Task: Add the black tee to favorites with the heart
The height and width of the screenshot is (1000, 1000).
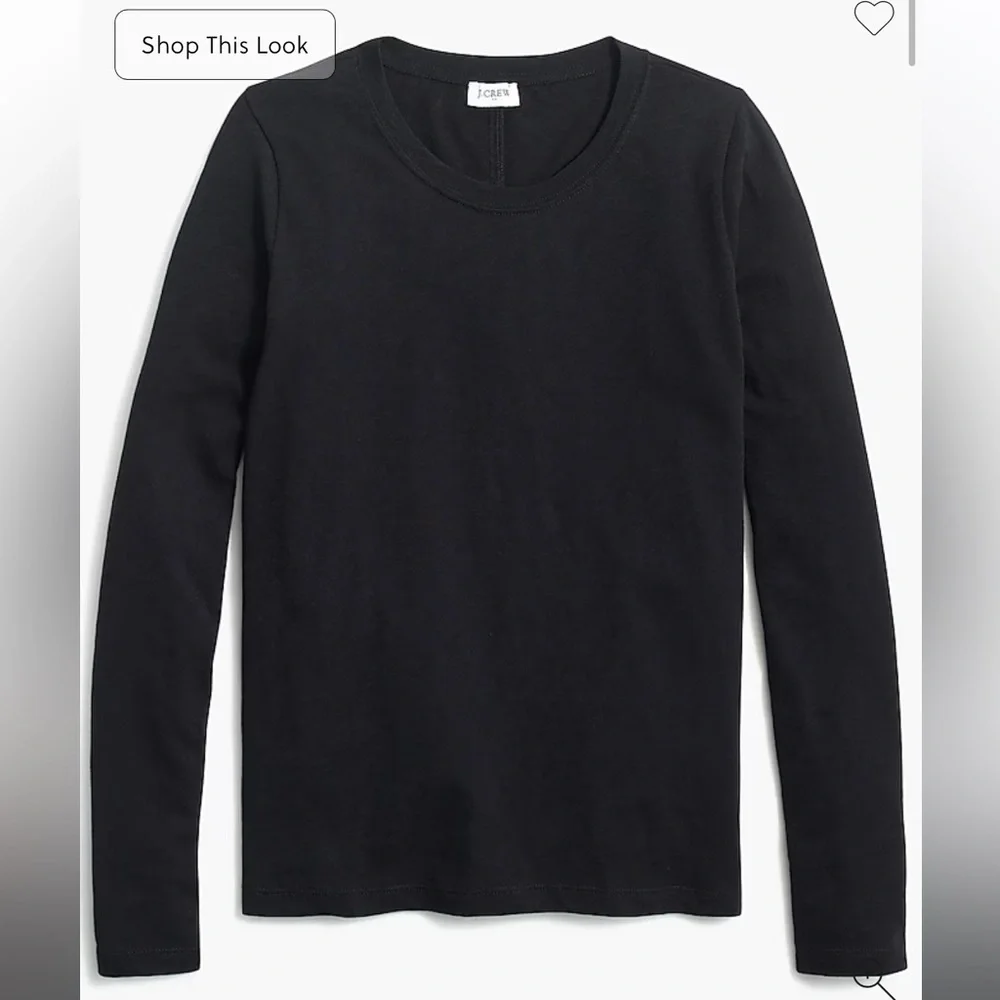Action: [x=873, y=18]
